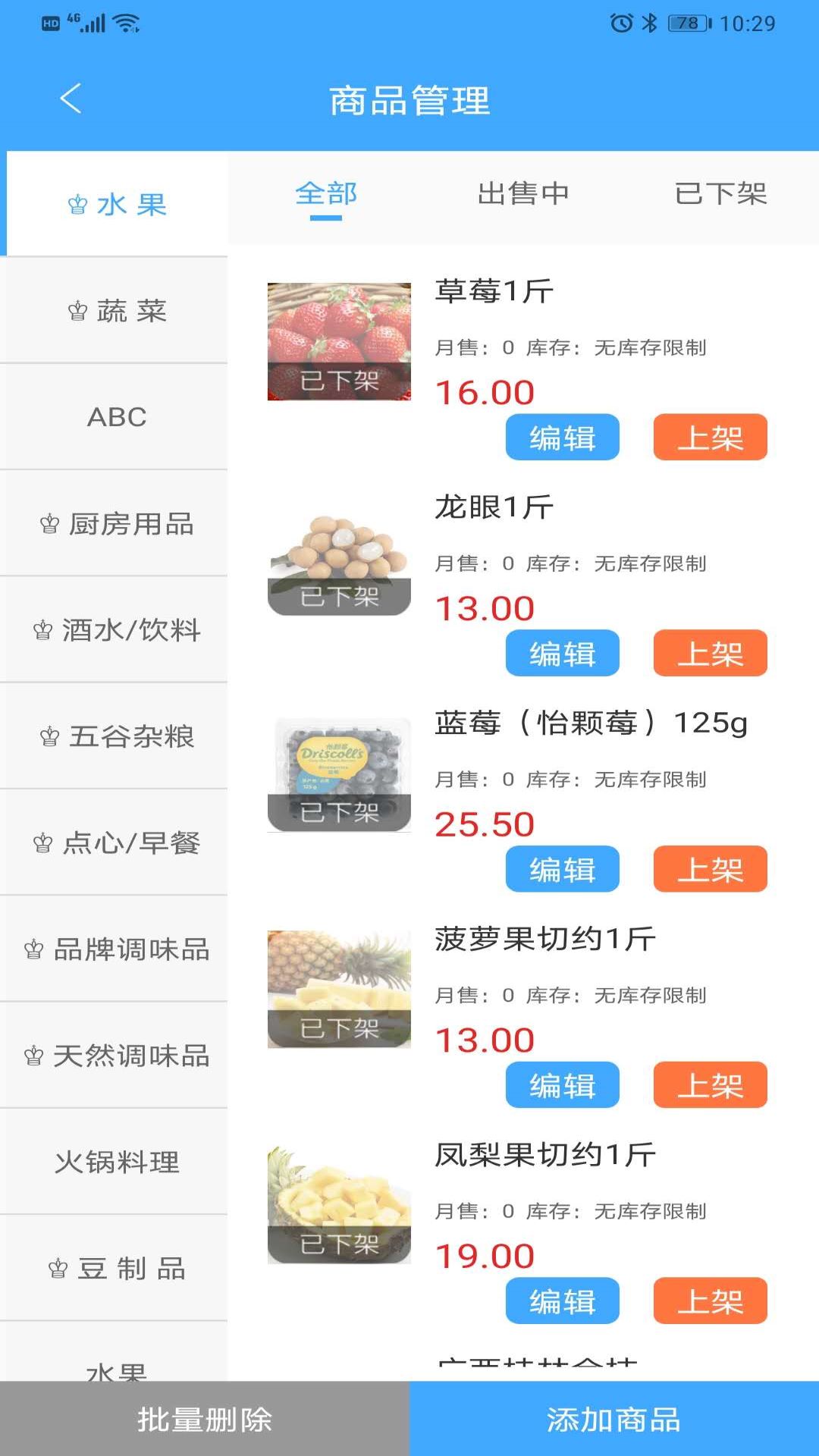Relist 蓝莓（怡颗莓）125g using 上架

pos(710,870)
